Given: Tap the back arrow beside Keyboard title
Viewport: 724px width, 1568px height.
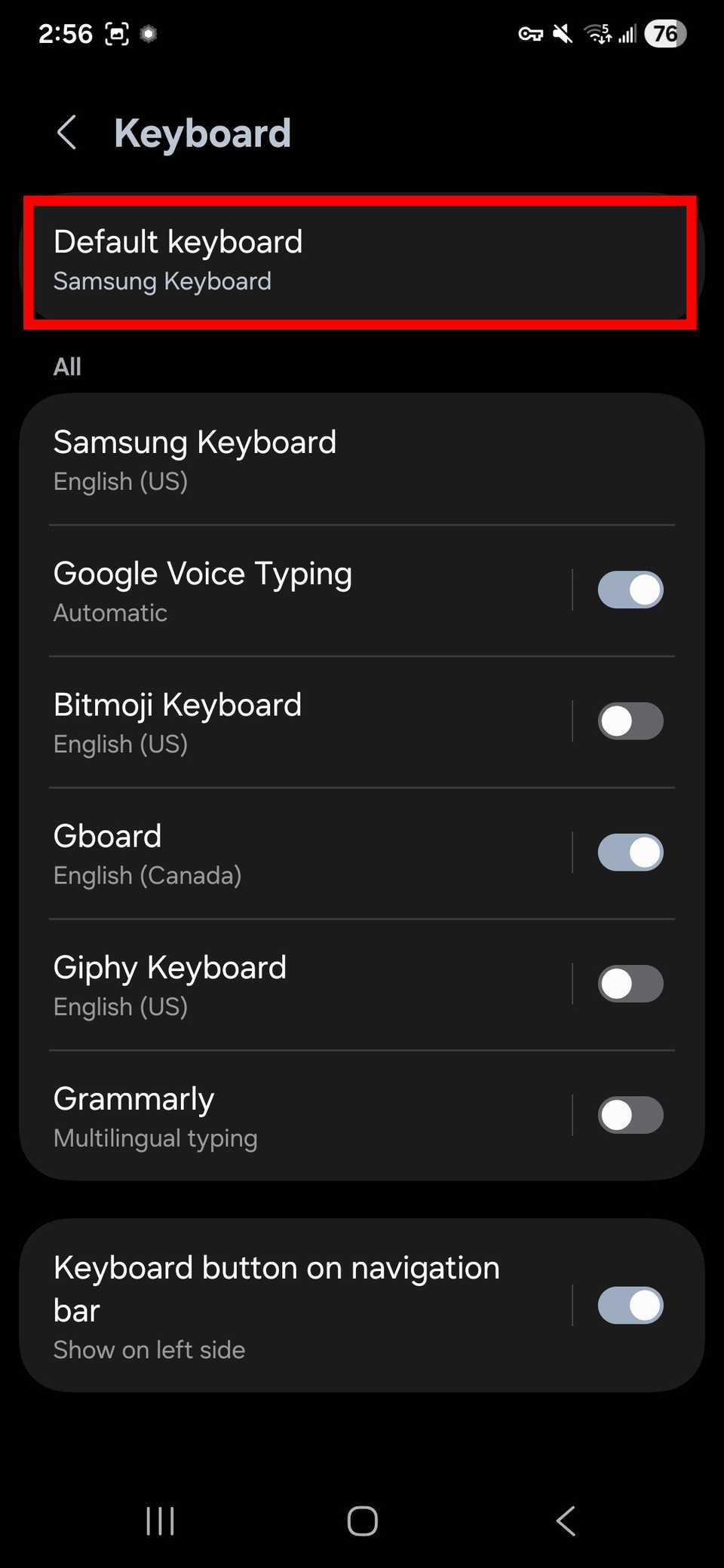Looking at the screenshot, I should pos(67,133).
